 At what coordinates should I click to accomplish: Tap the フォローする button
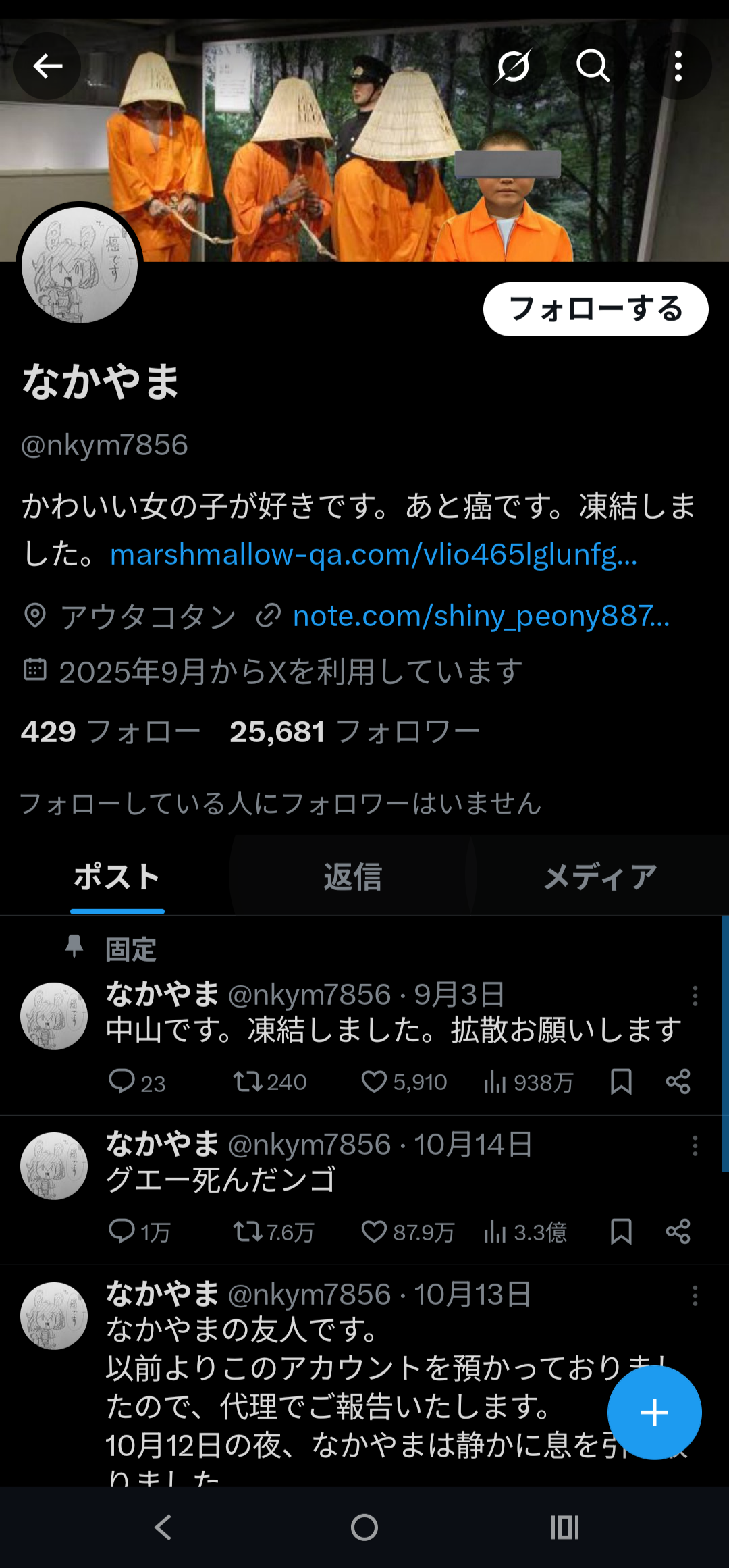[x=595, y=309]
